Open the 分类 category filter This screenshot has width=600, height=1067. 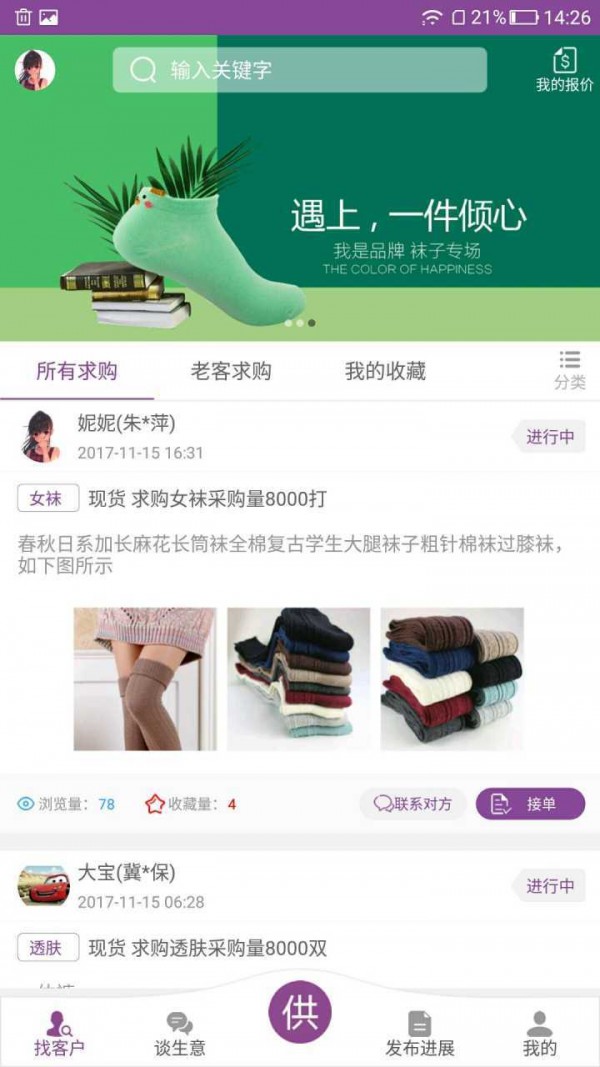[x=570, y=370]
